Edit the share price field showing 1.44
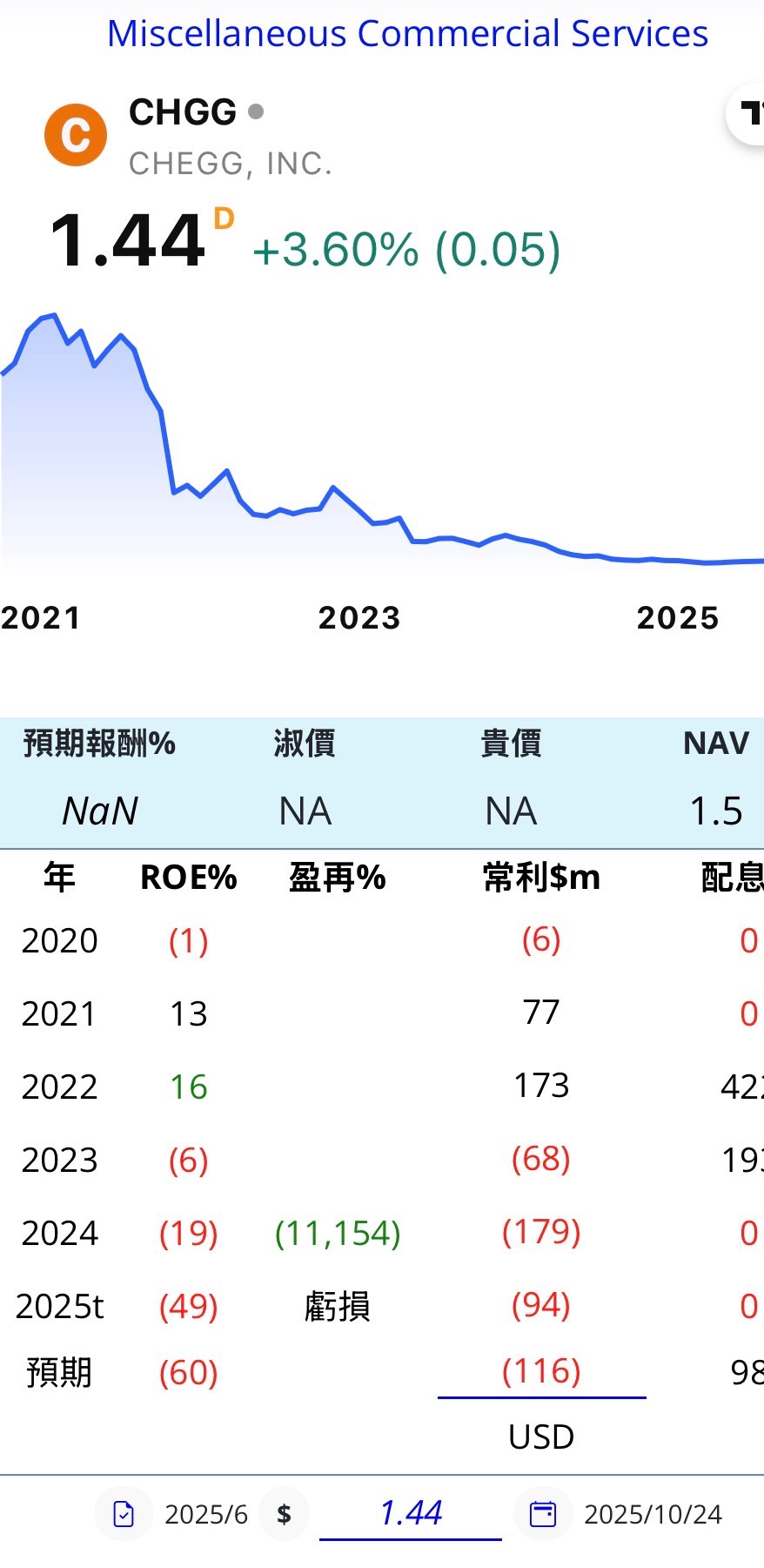This screenshot has height=1568, width=764. 411,1514
